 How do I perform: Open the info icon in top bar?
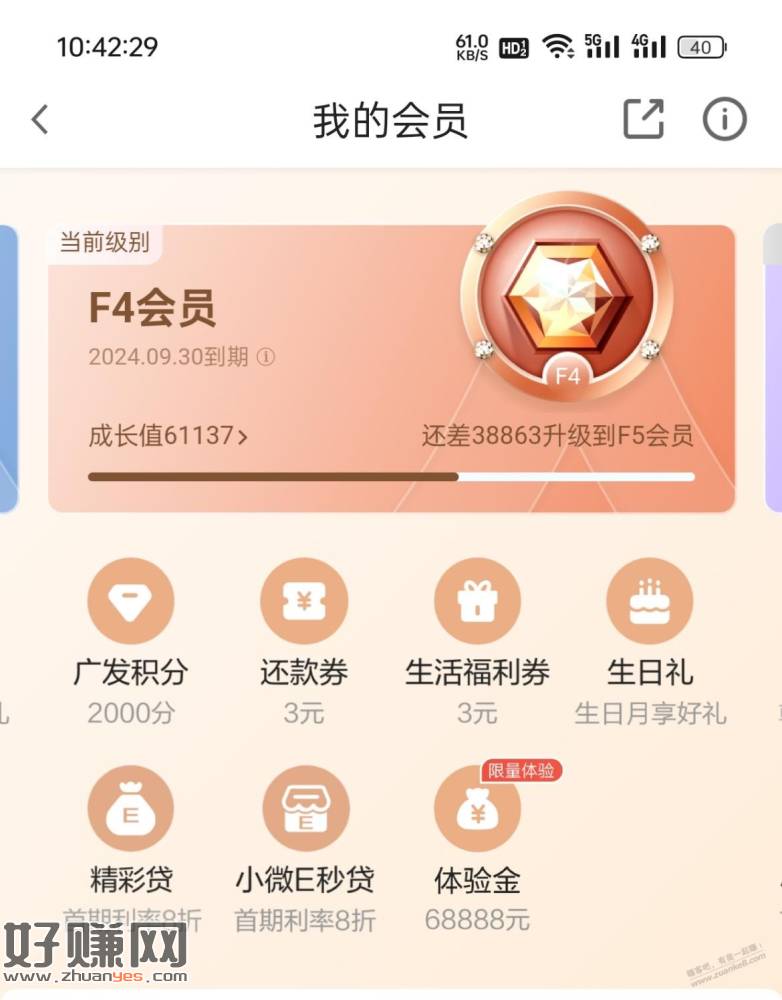pos(724,120)
